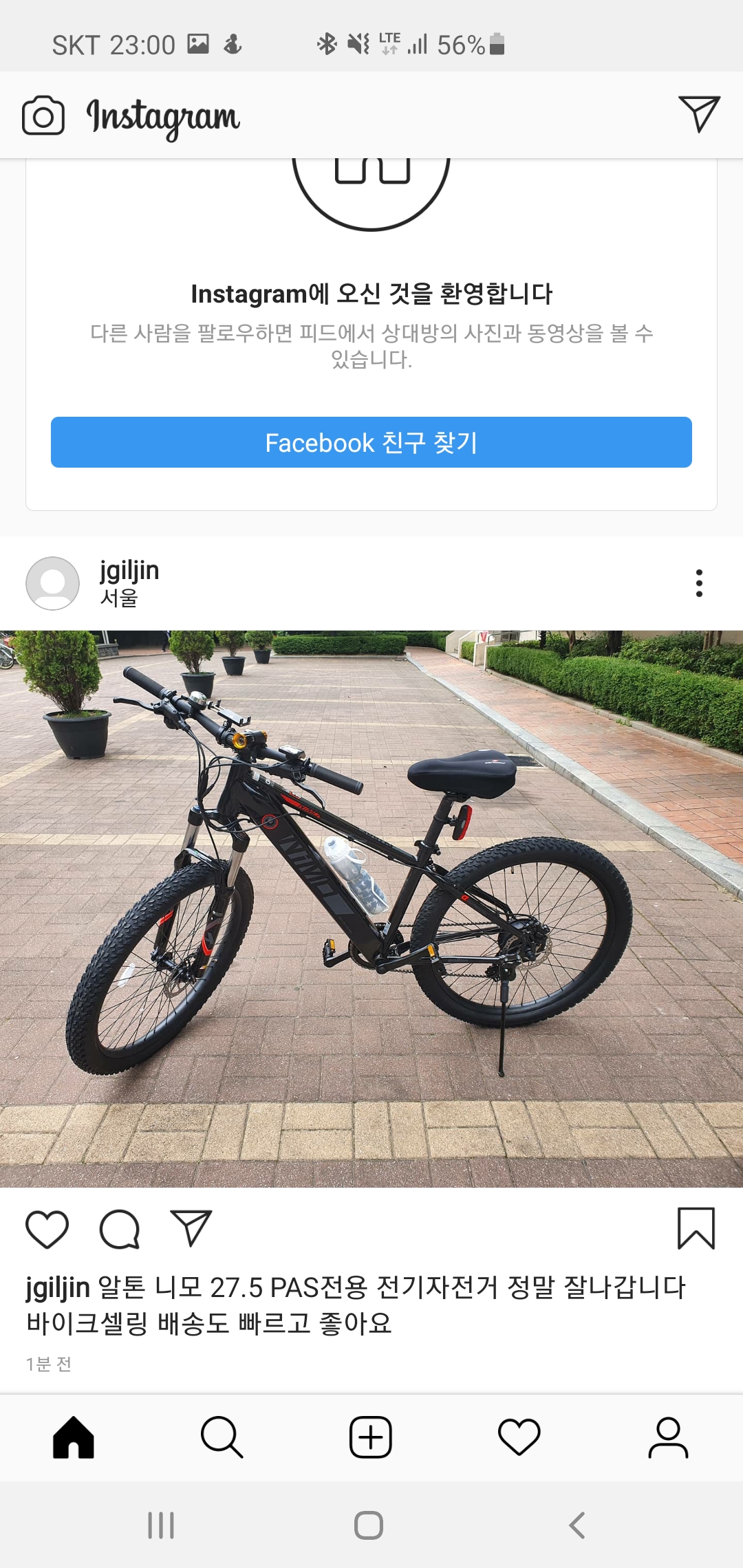Select the home feed tab
Viewport: 743px width, 1568px height.
click(x=73, y=1437)
